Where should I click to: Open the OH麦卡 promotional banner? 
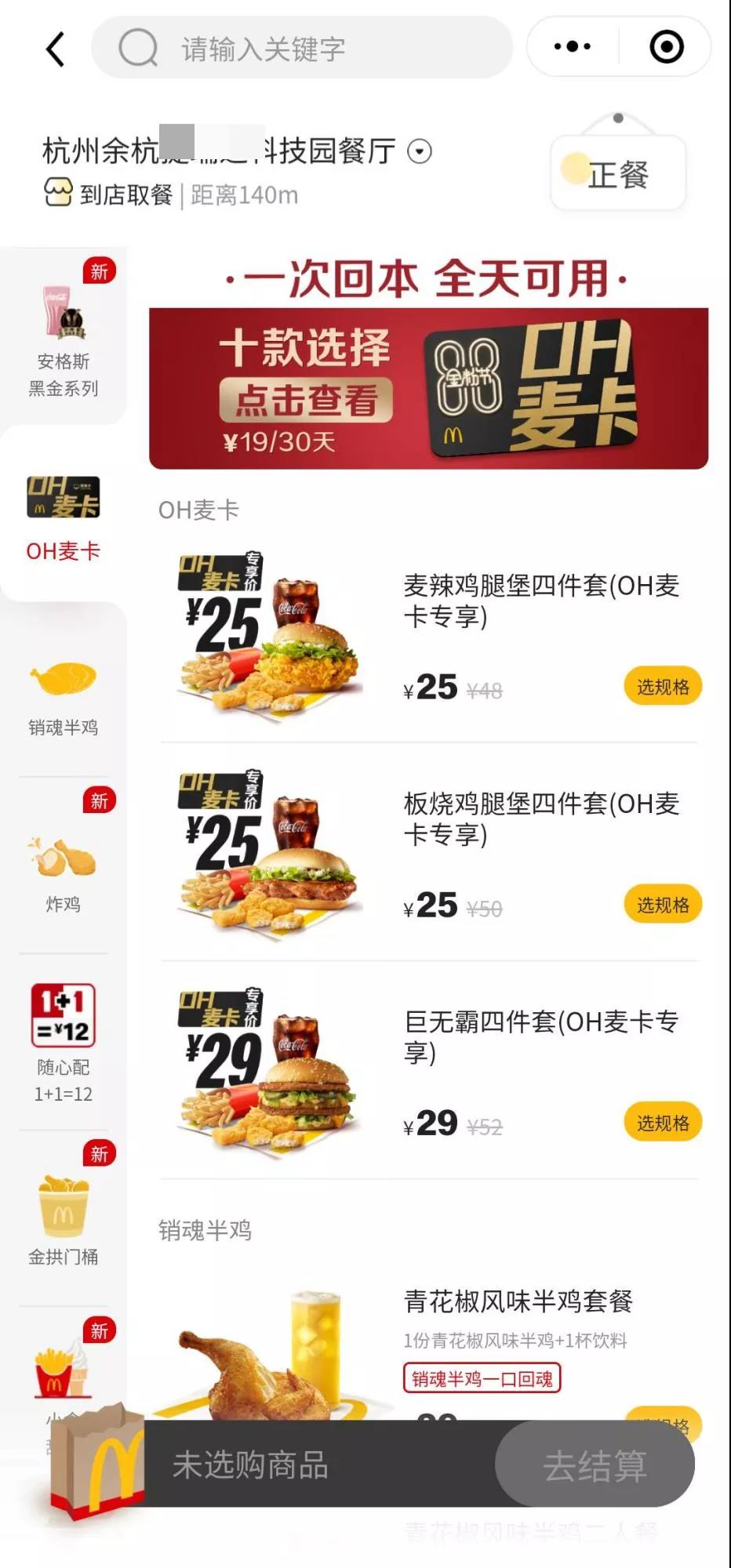428,388
